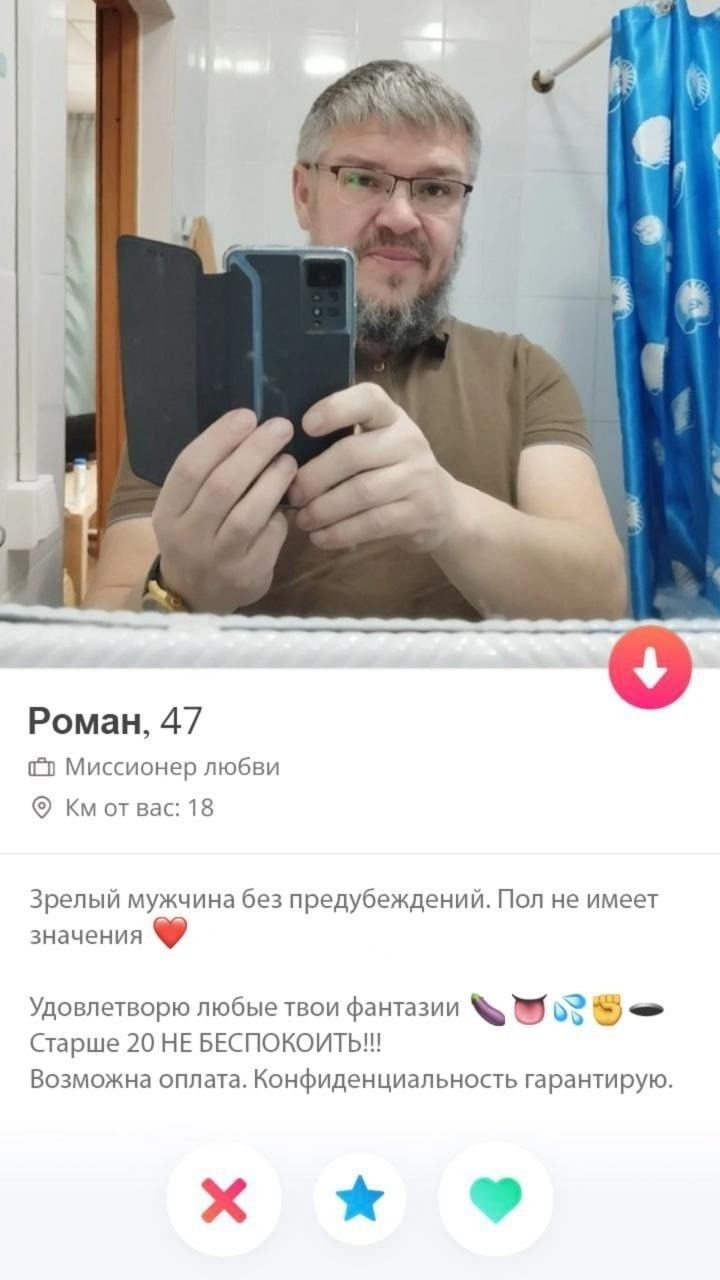Like Роман with the green heart
This screenshot has height=1280, width=720.
click(x=496, y=1199)
